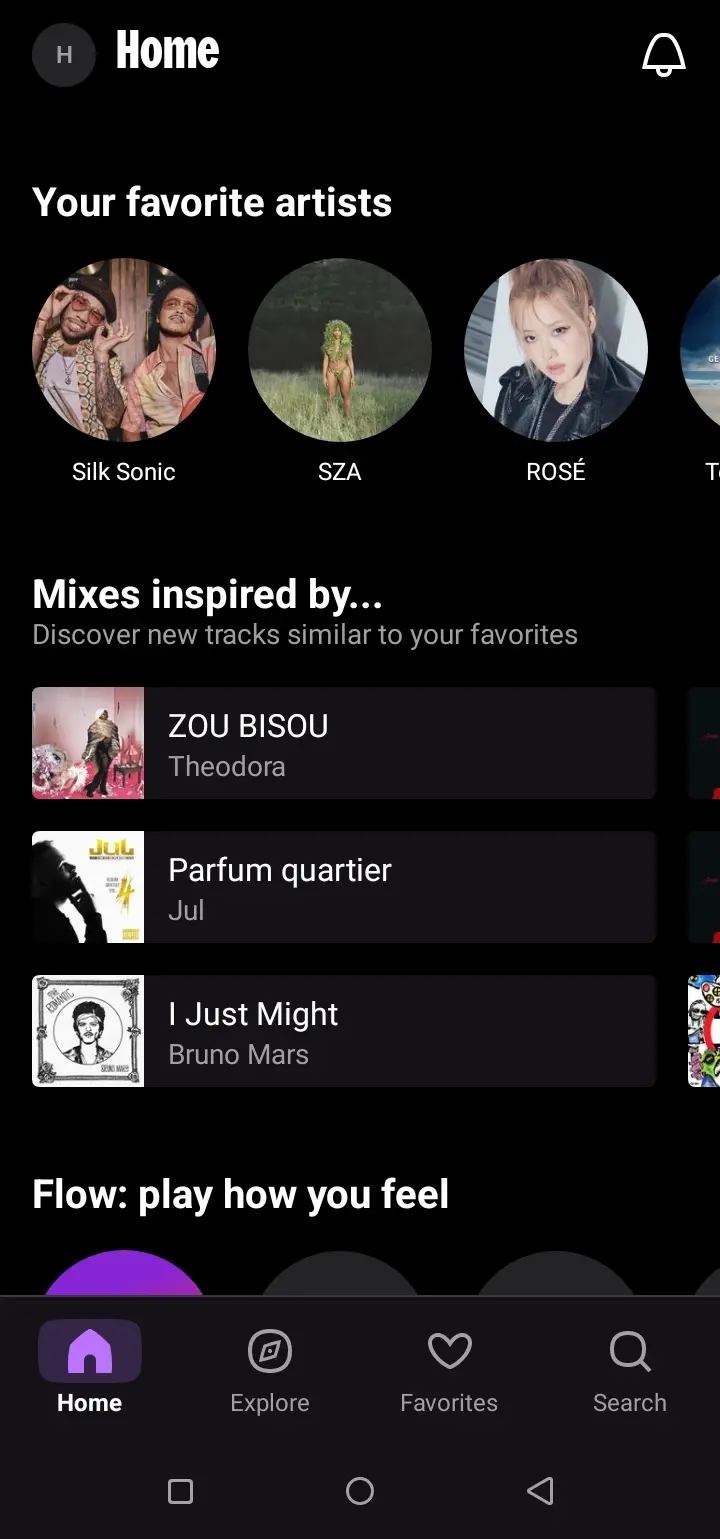Play the Parfum quartier mix by Jul
This screenshot has width=720, height=1539.
point(344,887)
